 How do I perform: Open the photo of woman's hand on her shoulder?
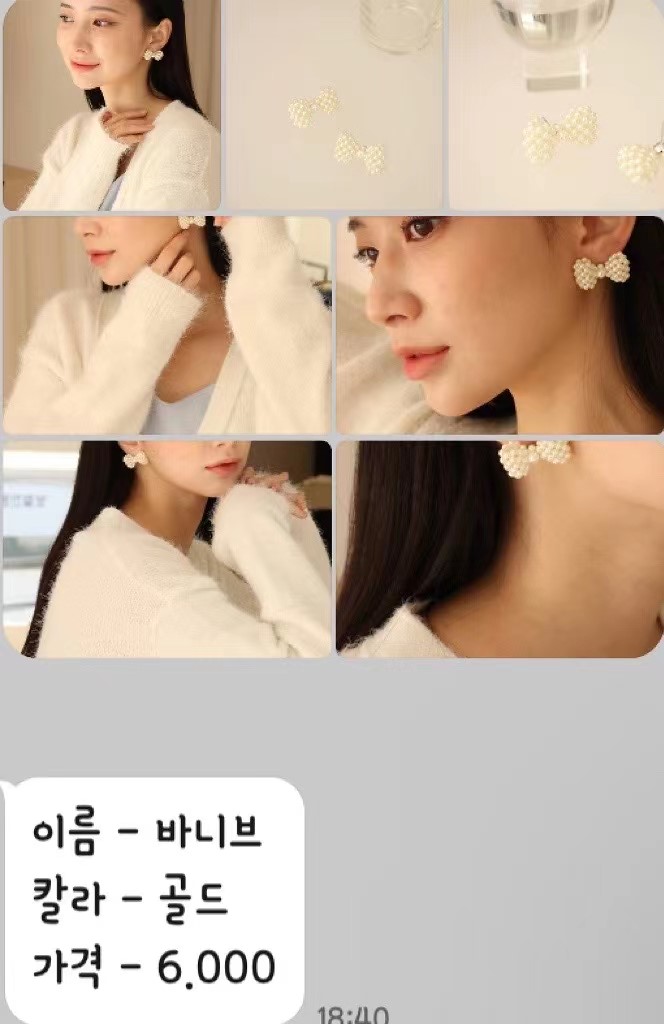point(167,548)
